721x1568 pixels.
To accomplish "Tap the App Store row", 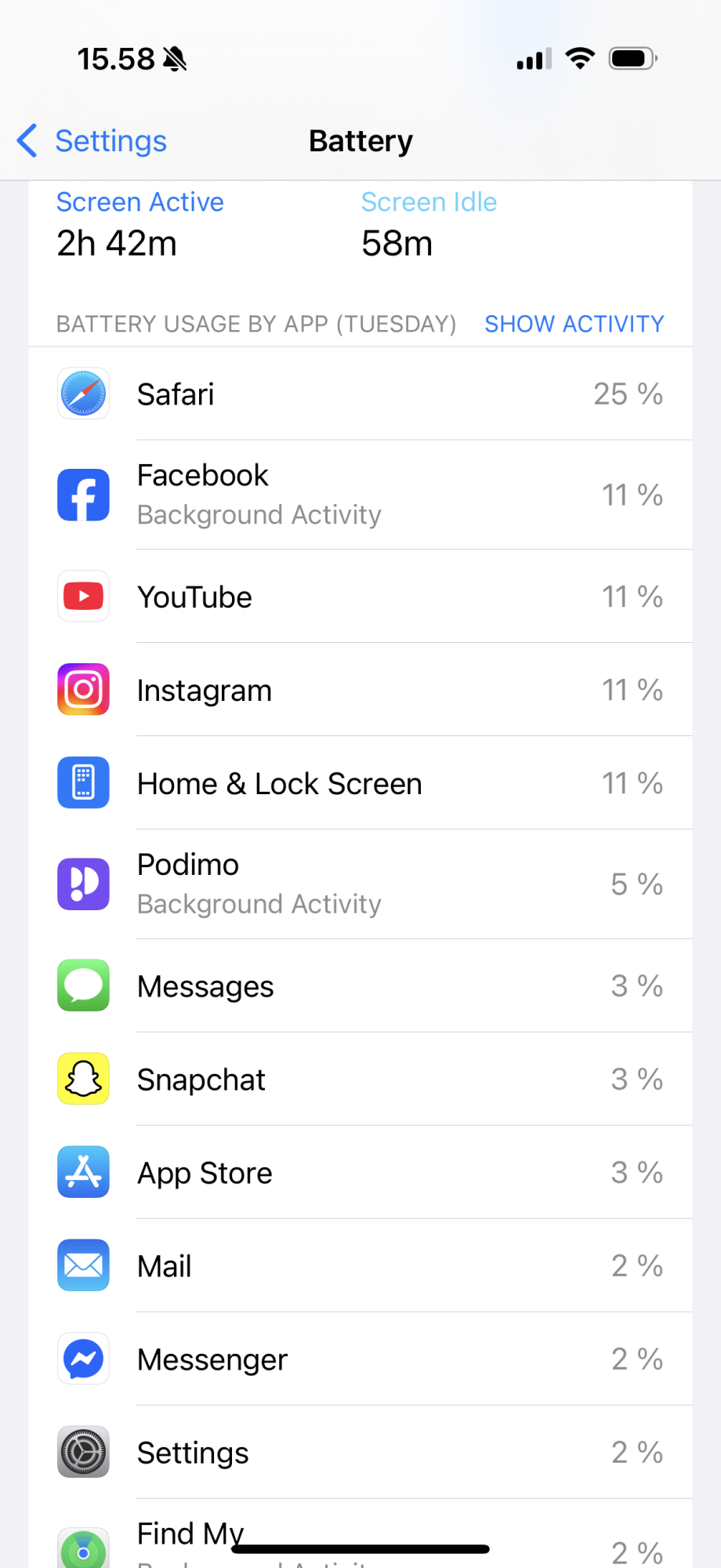I will click(x=360, y=1172).
